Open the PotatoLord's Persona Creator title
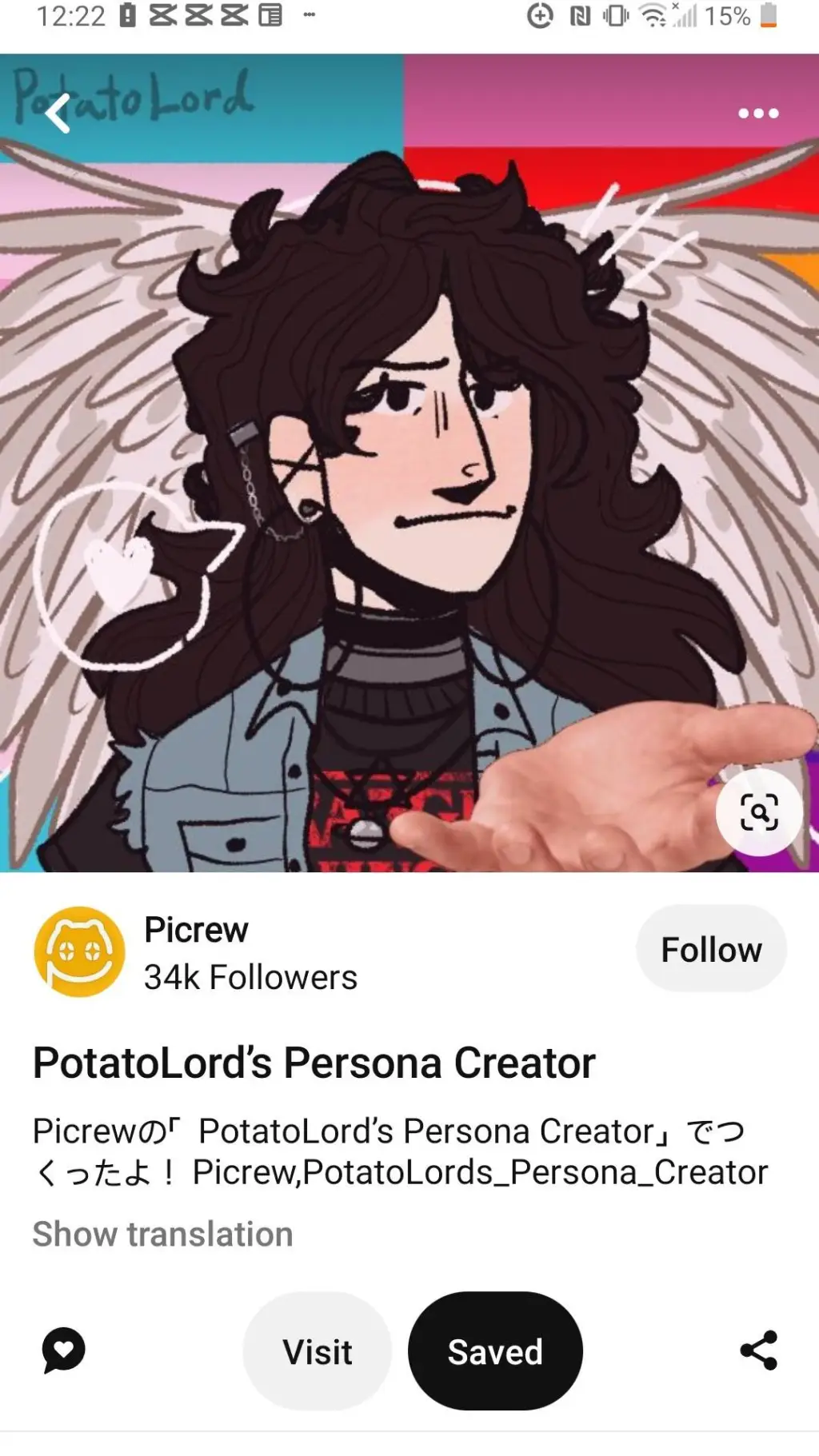819x1456 pixels. tap(314, 1062)
